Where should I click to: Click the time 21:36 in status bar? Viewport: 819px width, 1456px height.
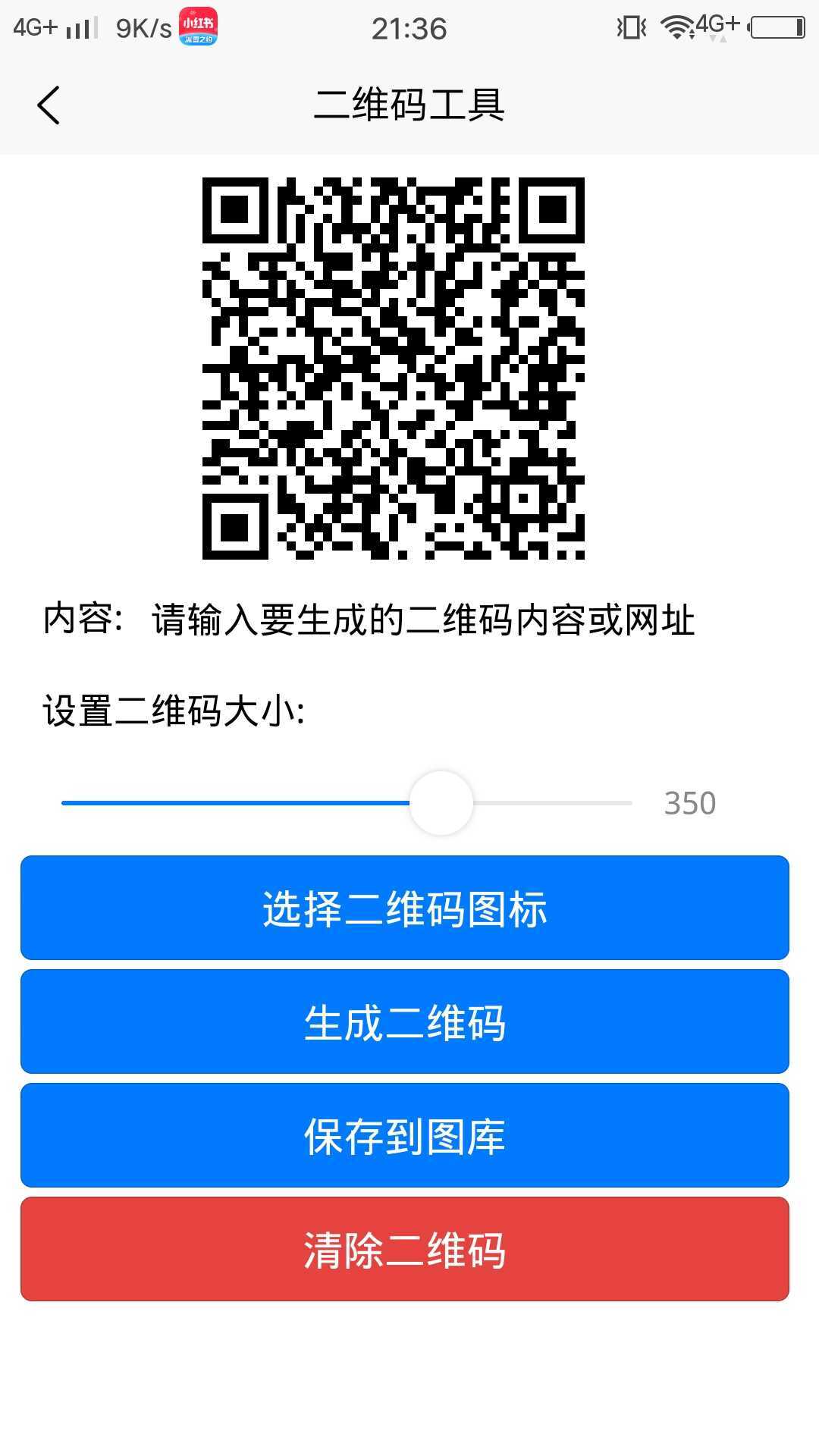click(409, 28)
